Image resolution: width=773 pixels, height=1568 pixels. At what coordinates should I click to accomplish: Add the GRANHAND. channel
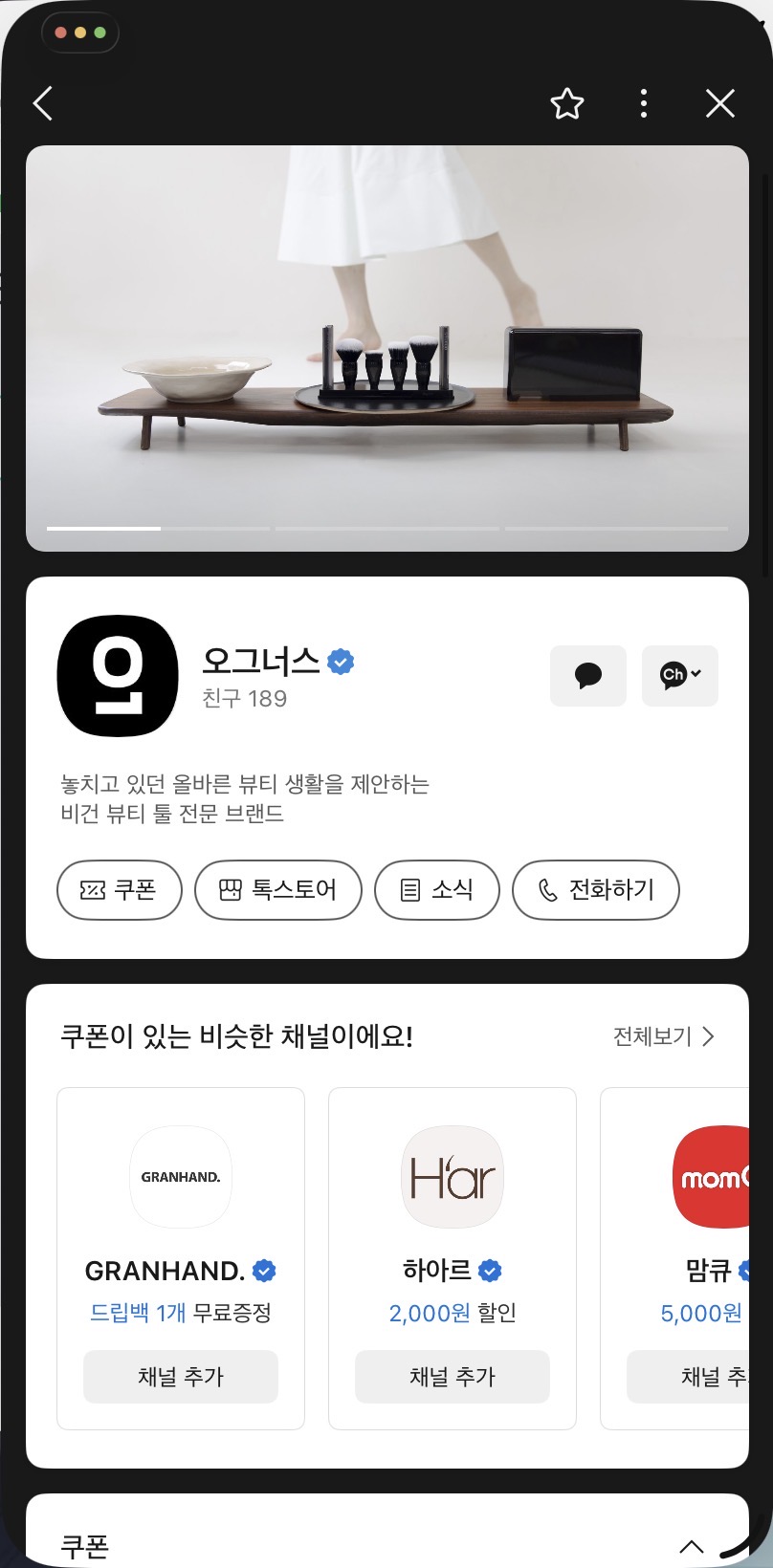(181, 1377)
